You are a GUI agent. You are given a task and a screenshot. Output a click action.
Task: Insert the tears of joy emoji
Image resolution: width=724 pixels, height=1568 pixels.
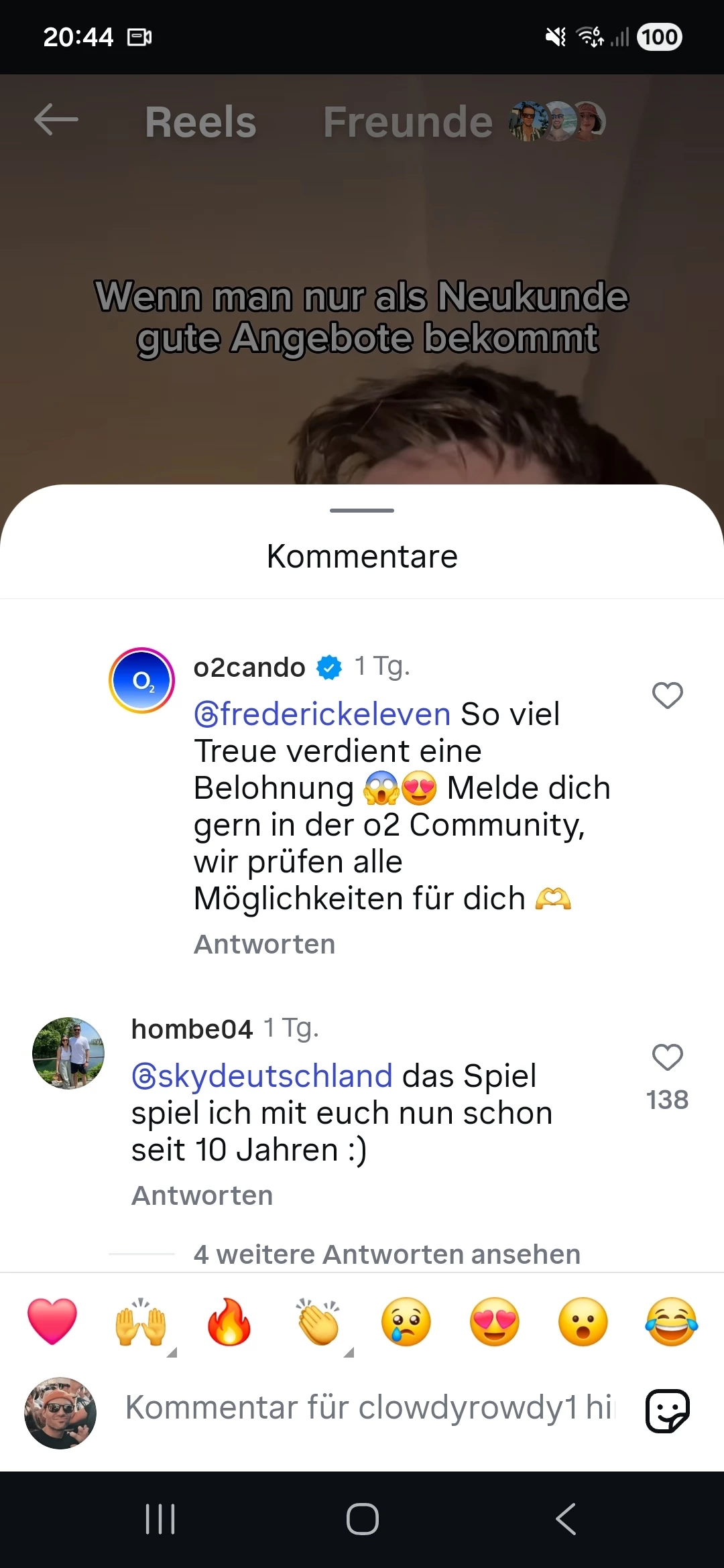[x=672, y=1323]
